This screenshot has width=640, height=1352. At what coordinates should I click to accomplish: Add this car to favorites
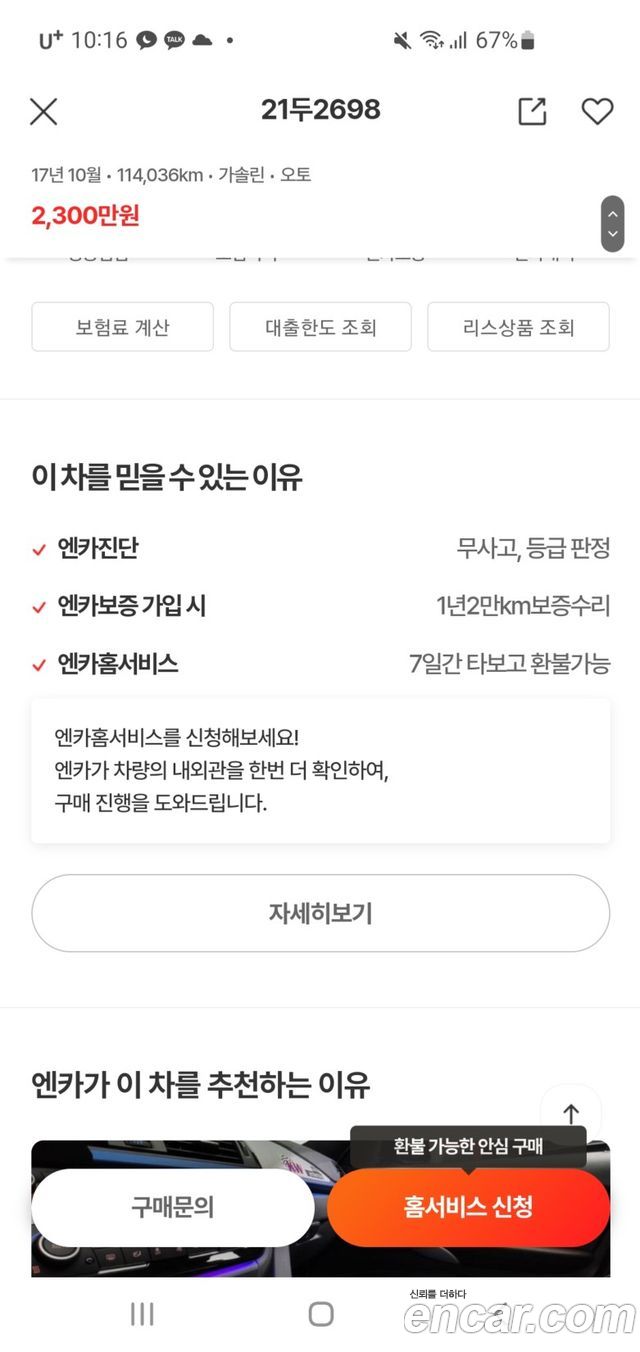tap(597, 111)
